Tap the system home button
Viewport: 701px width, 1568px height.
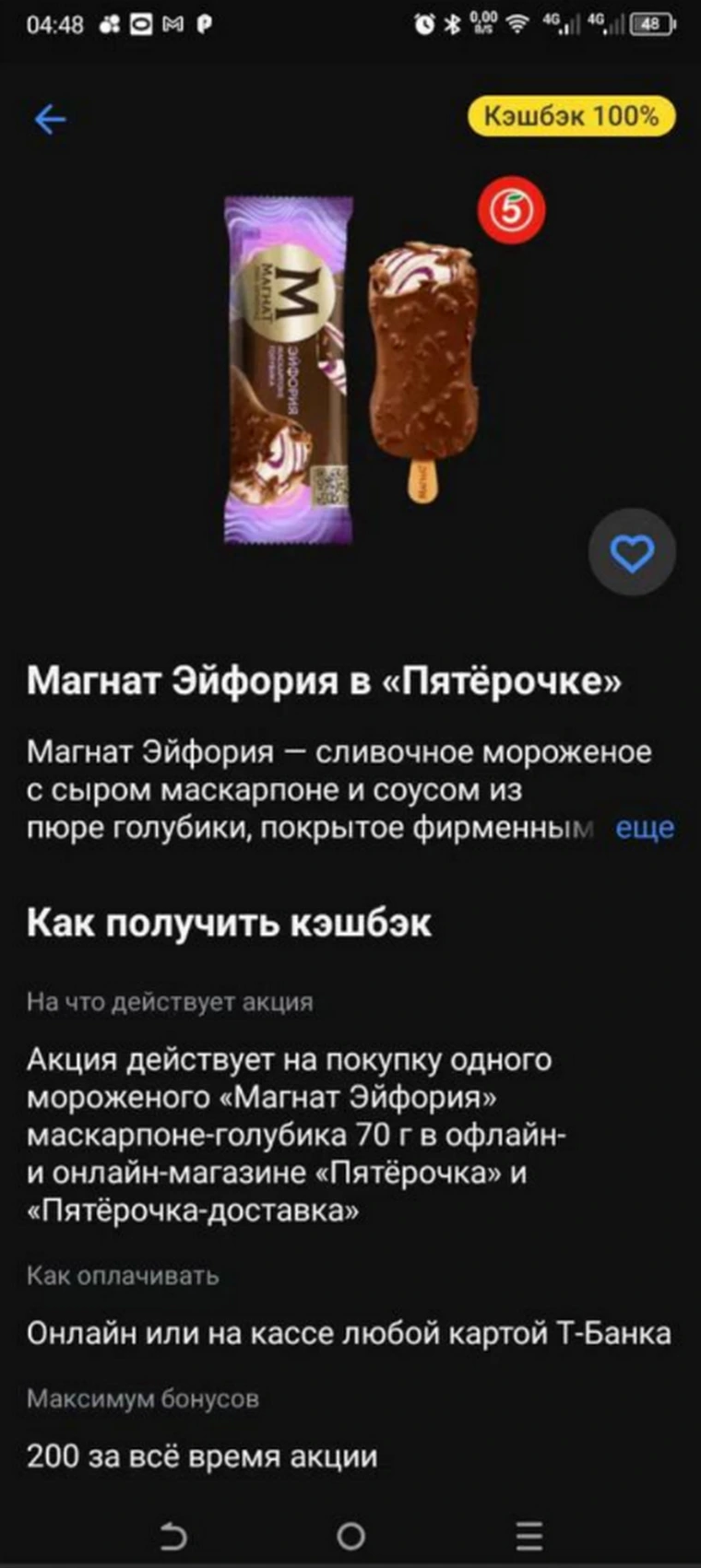click(350, 1536)
